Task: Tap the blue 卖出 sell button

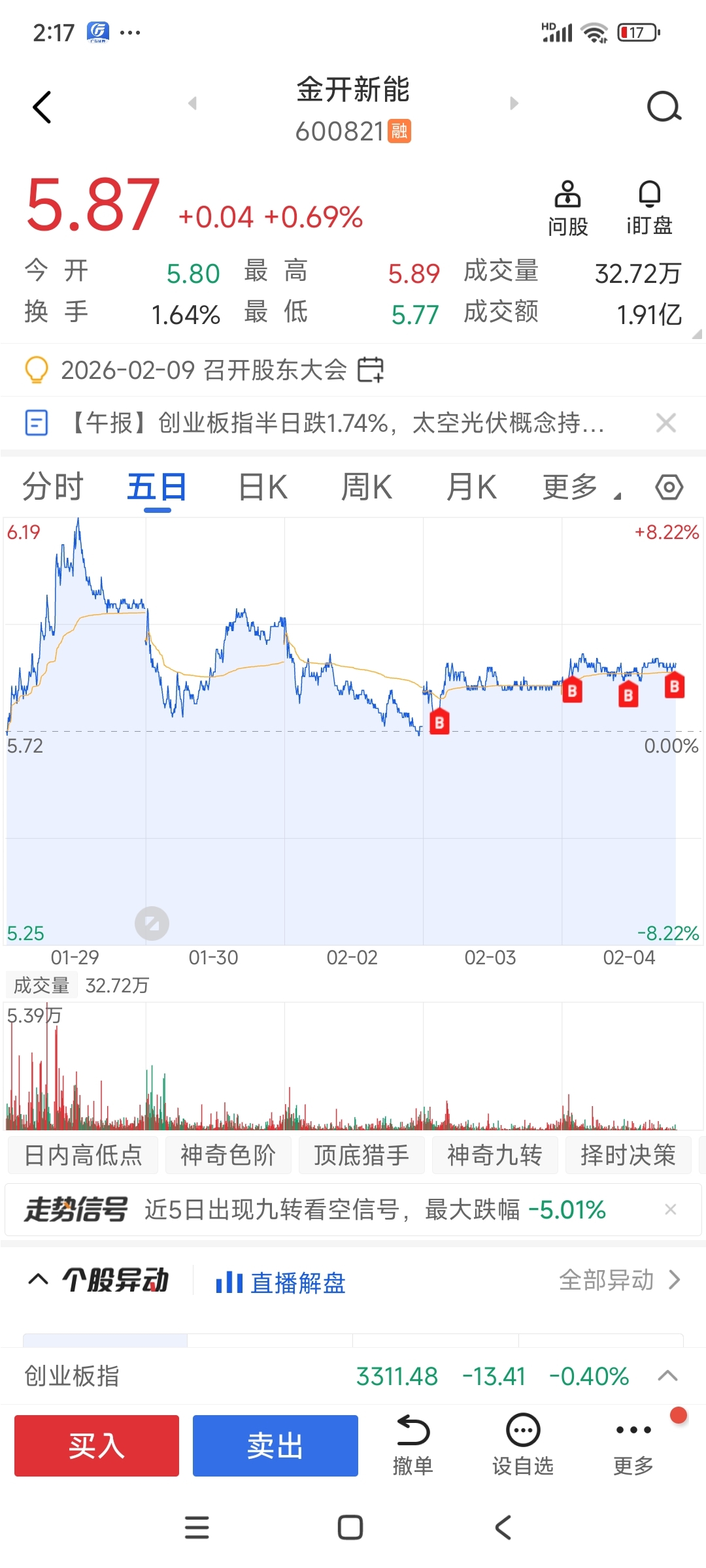Action: point(275,1445)
